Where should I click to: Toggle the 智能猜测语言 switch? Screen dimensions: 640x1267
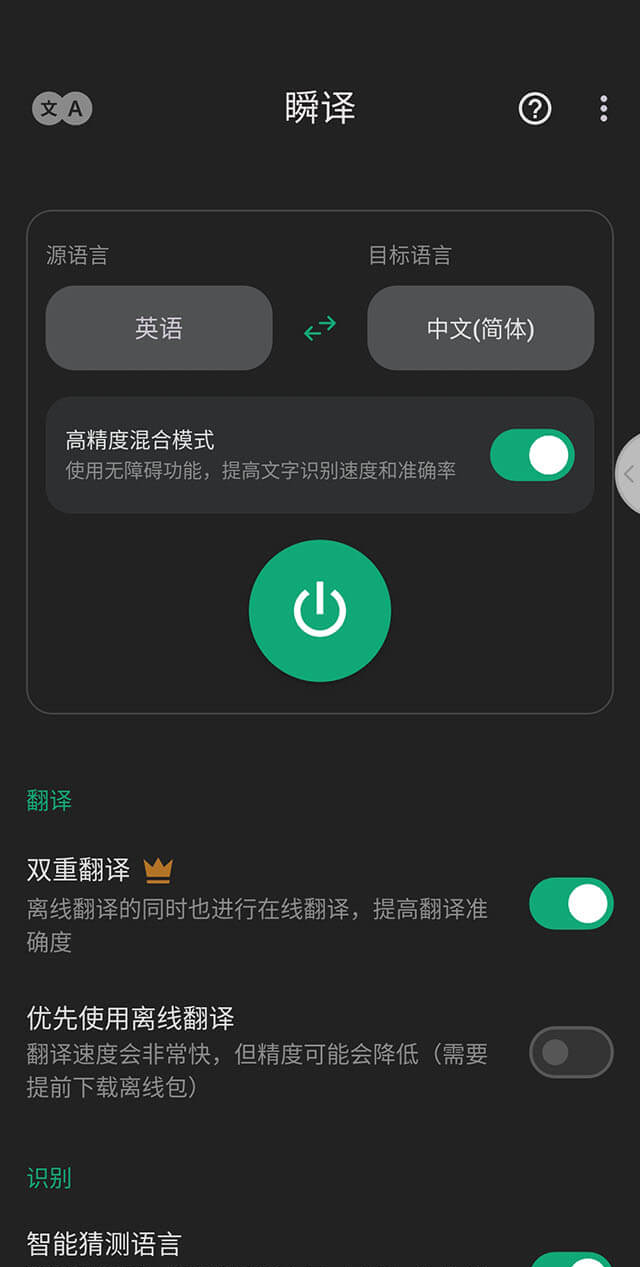[570, 1258]
